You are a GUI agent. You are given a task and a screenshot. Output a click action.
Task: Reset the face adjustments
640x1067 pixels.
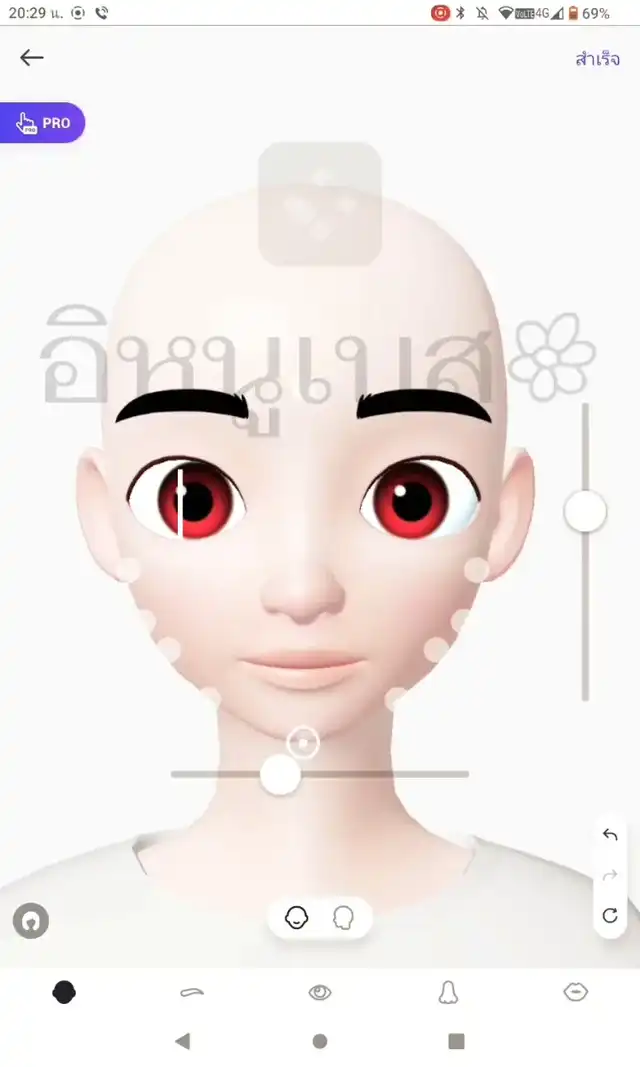[610, 915]
